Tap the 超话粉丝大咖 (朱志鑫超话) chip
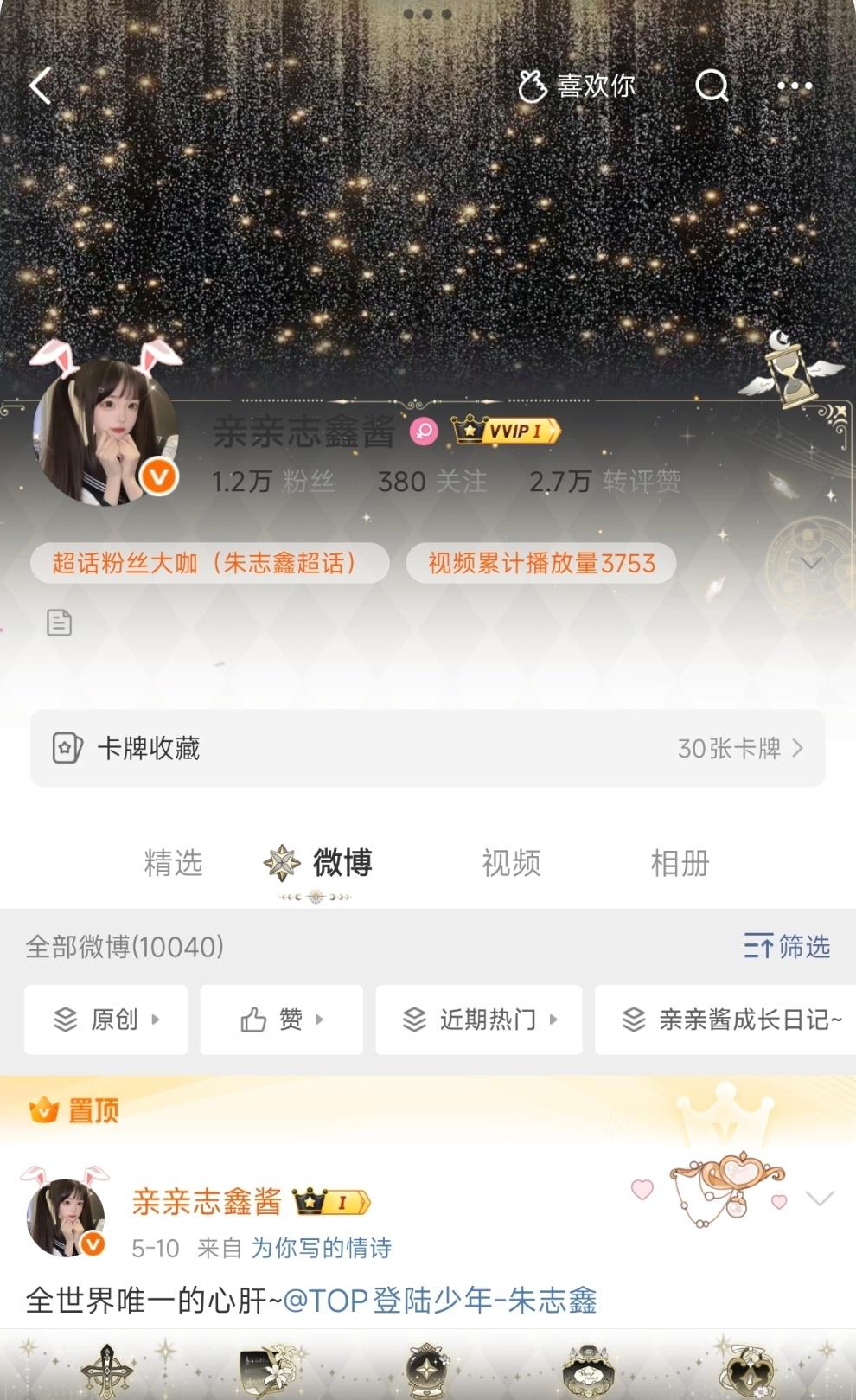 point(209,563)
